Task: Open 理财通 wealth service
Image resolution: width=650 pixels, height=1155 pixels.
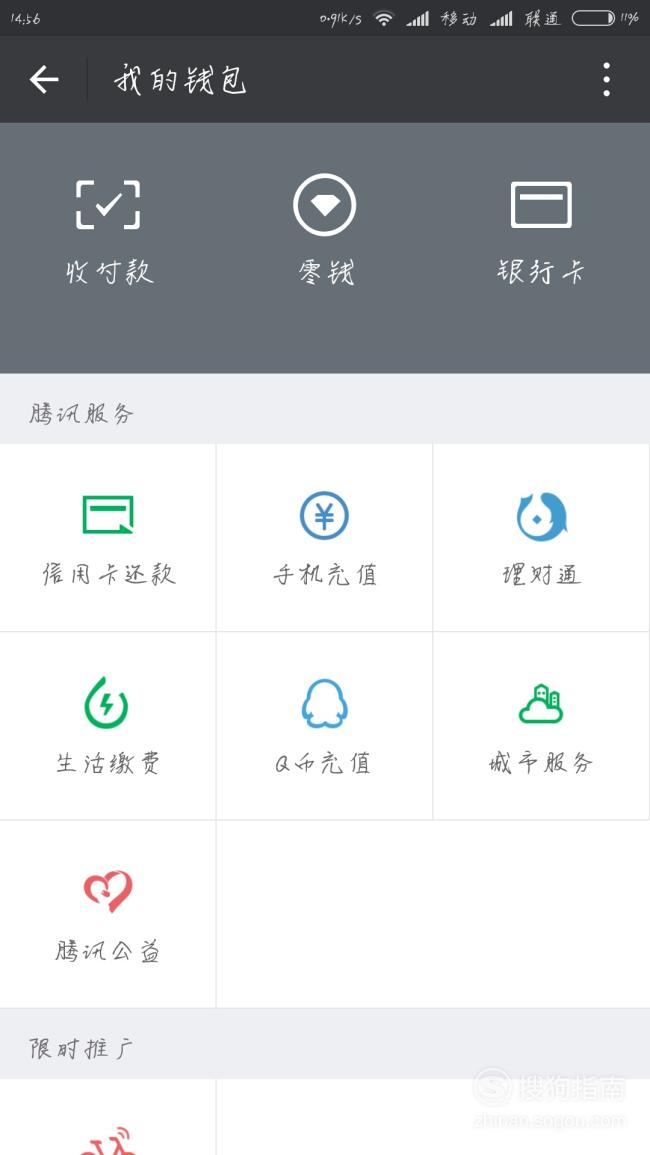Action: (541, 537)
